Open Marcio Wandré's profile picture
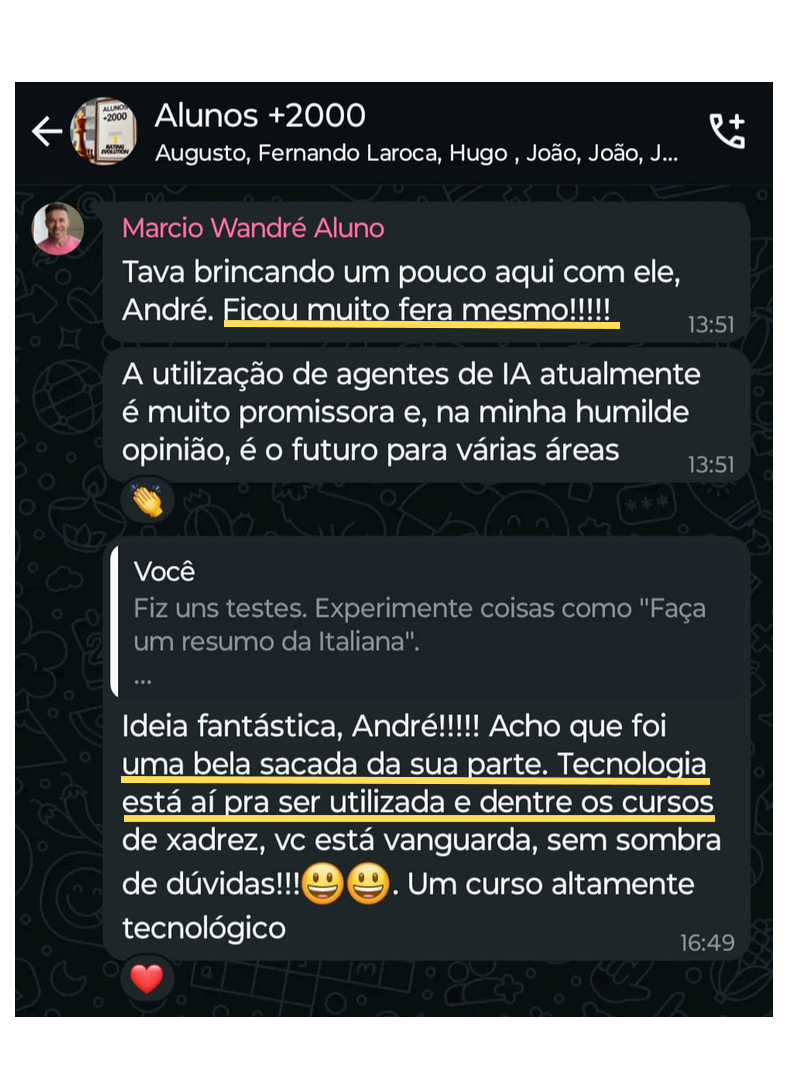 [x=57, y=229]
